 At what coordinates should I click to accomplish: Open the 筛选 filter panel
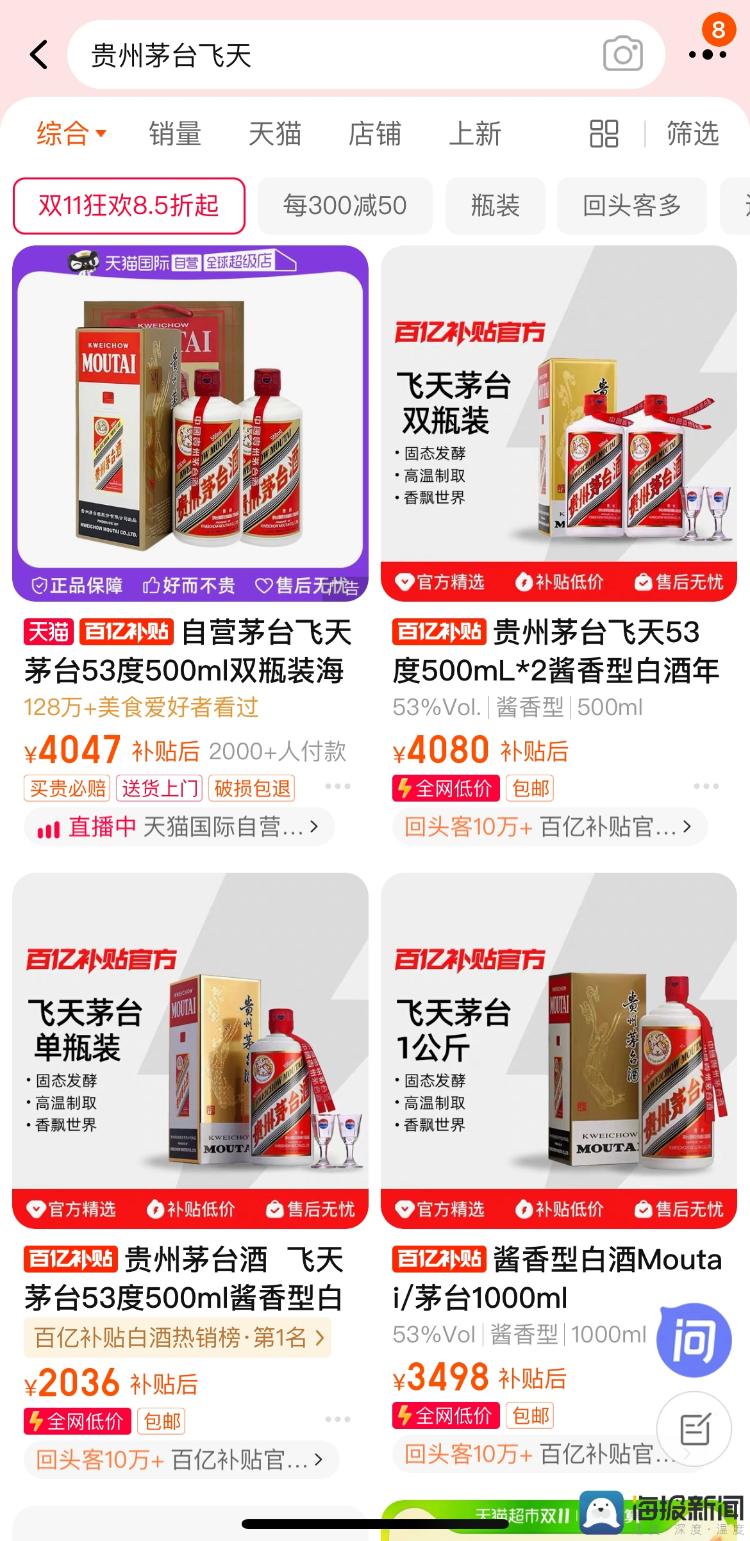pos(693,133)
